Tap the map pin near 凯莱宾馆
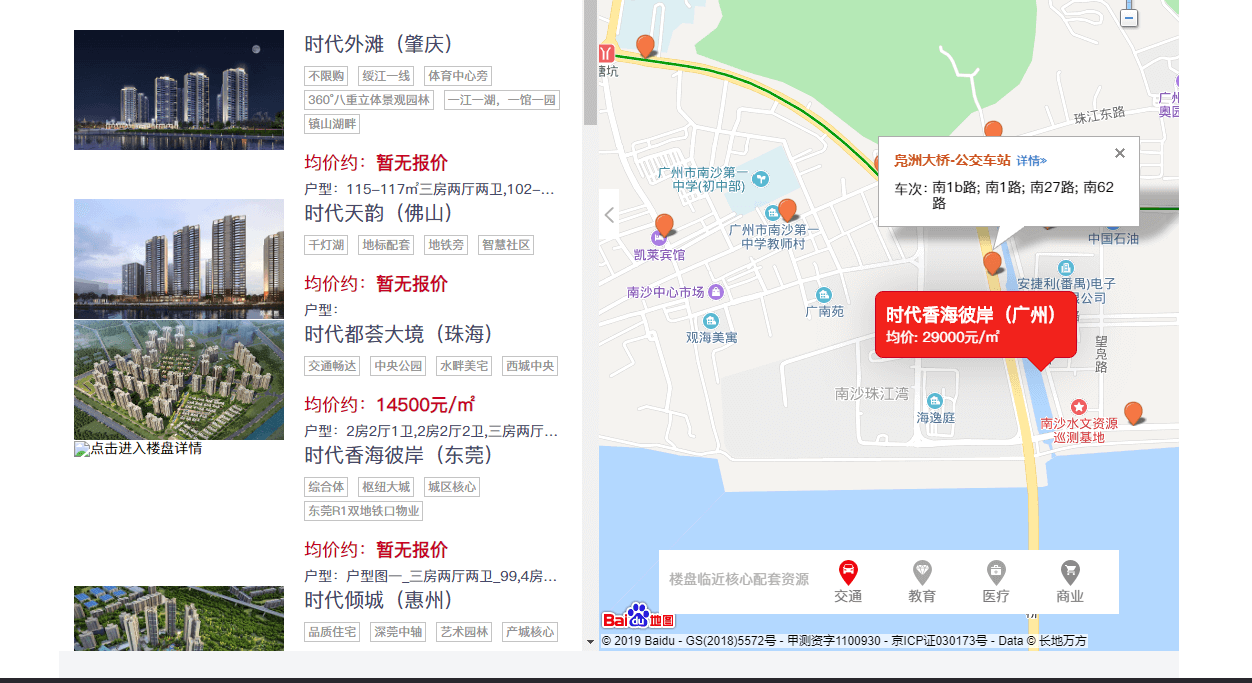 pos(664,225)
